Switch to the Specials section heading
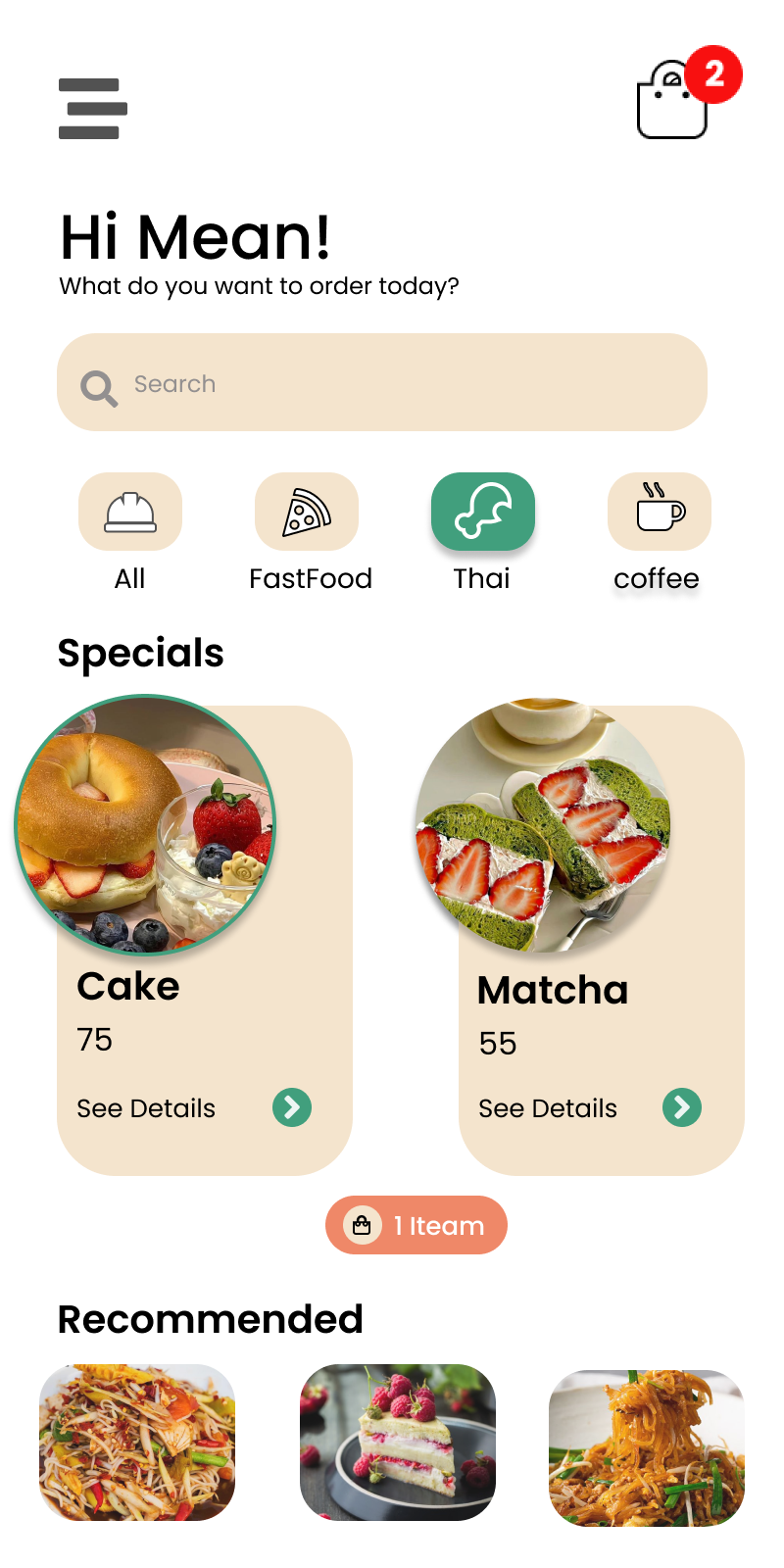Viewport: 784px width, 1568px height. (x=140, y=653)
